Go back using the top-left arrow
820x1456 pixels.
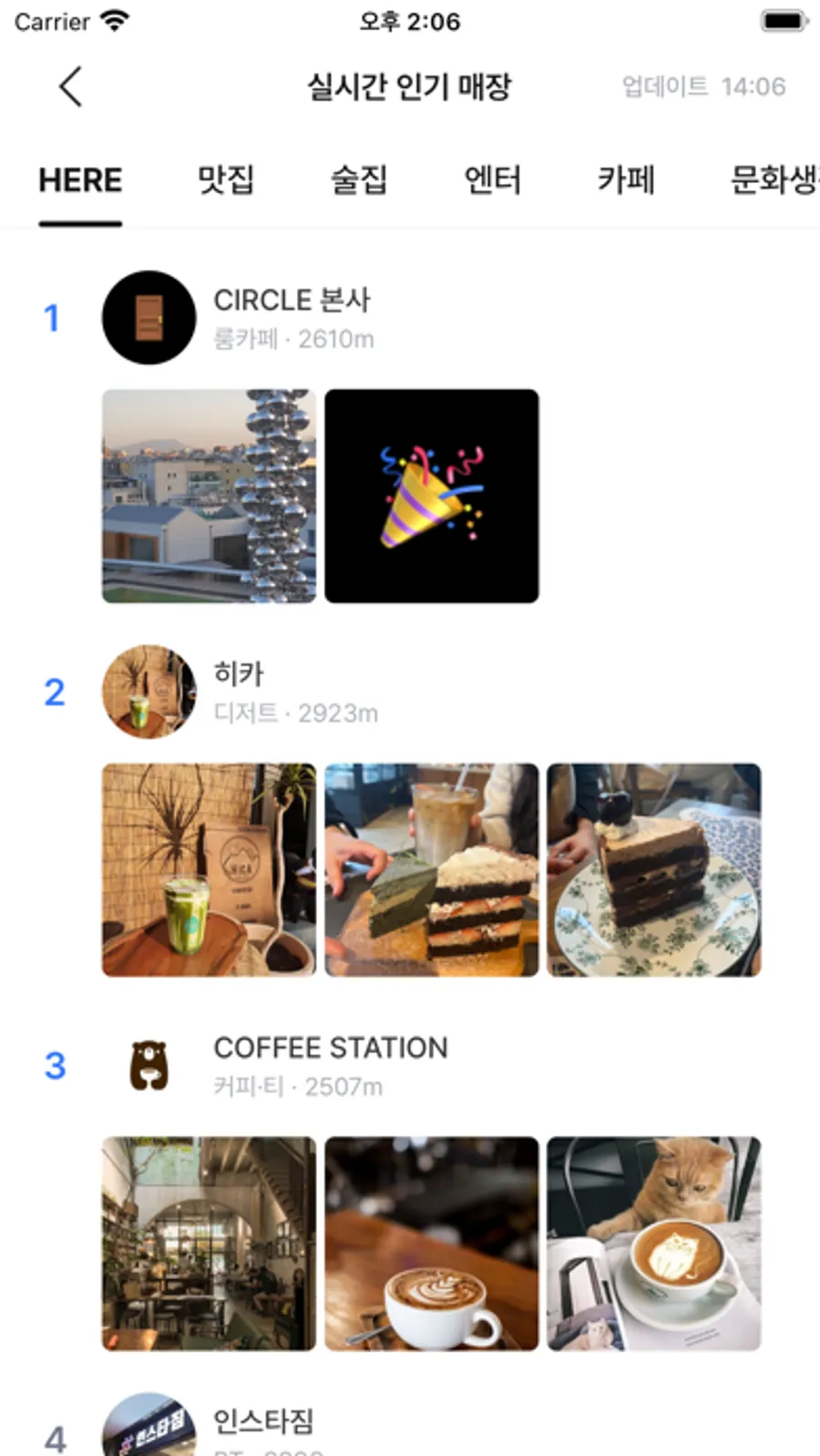pyautogui.click(x=70, y=87)
